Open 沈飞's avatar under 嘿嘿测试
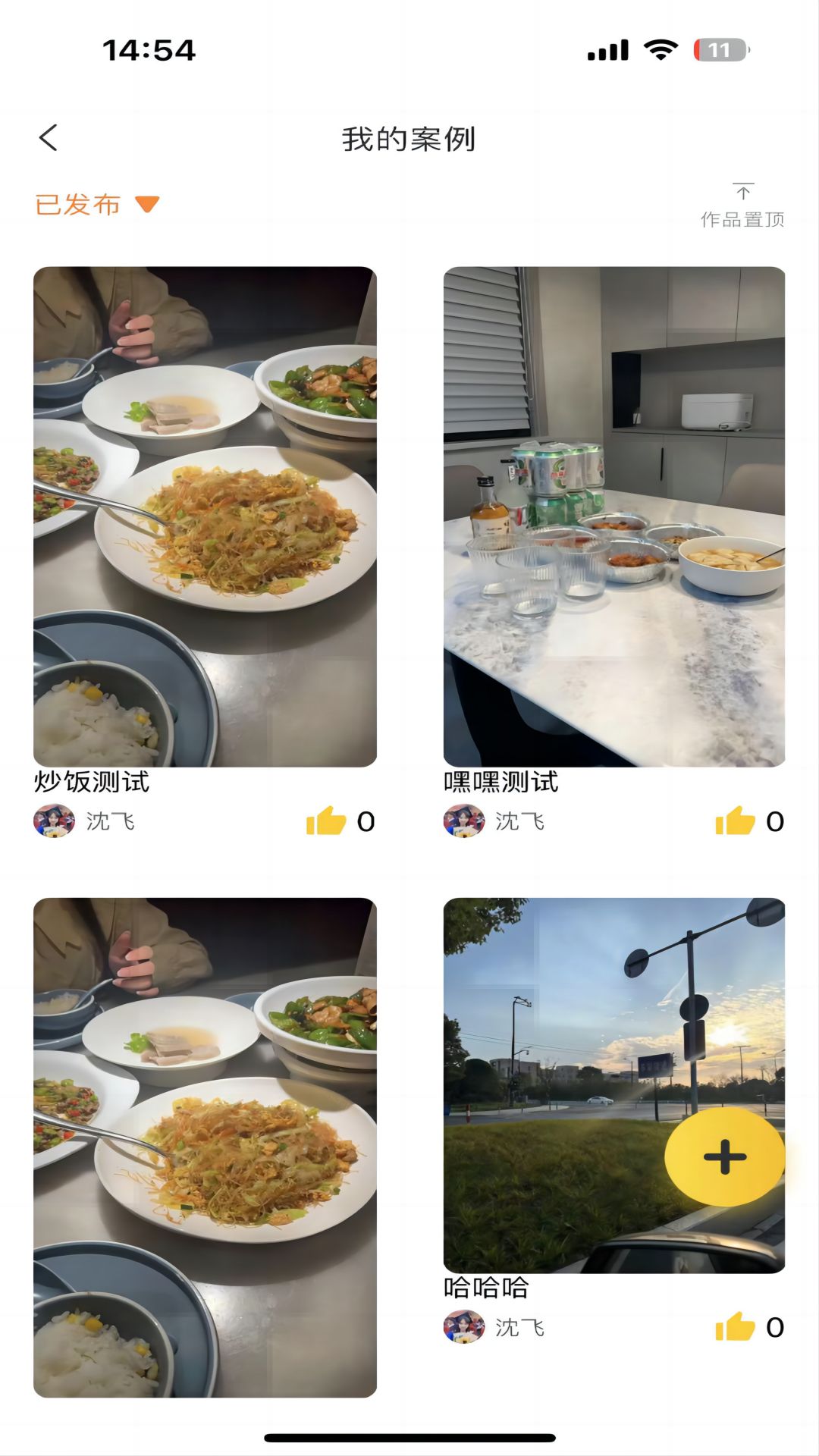Image resolution: width=819 pixels, height=1456 pixels. pos(464,821)
